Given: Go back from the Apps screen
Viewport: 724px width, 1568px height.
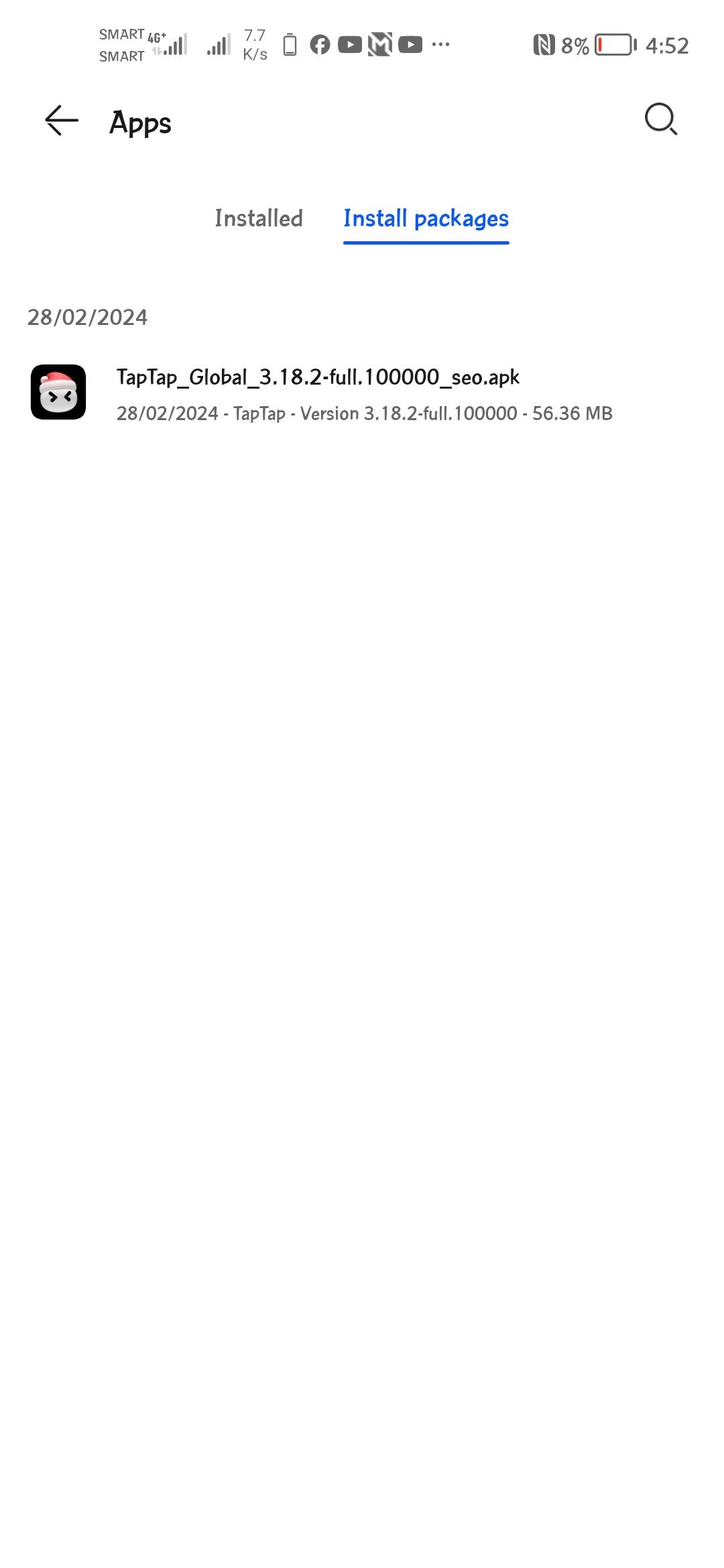Looking at the screenshot, I should (62, 121).
